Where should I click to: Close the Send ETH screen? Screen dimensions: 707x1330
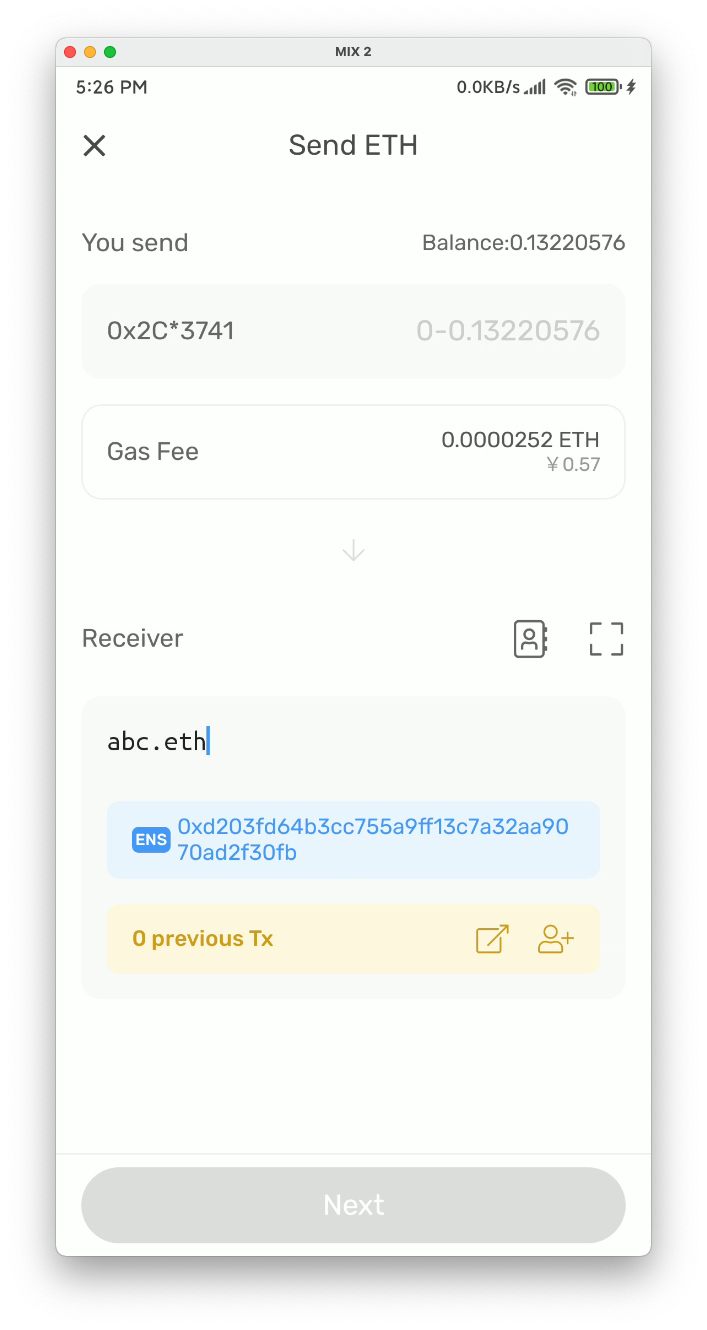click(94, 146)
